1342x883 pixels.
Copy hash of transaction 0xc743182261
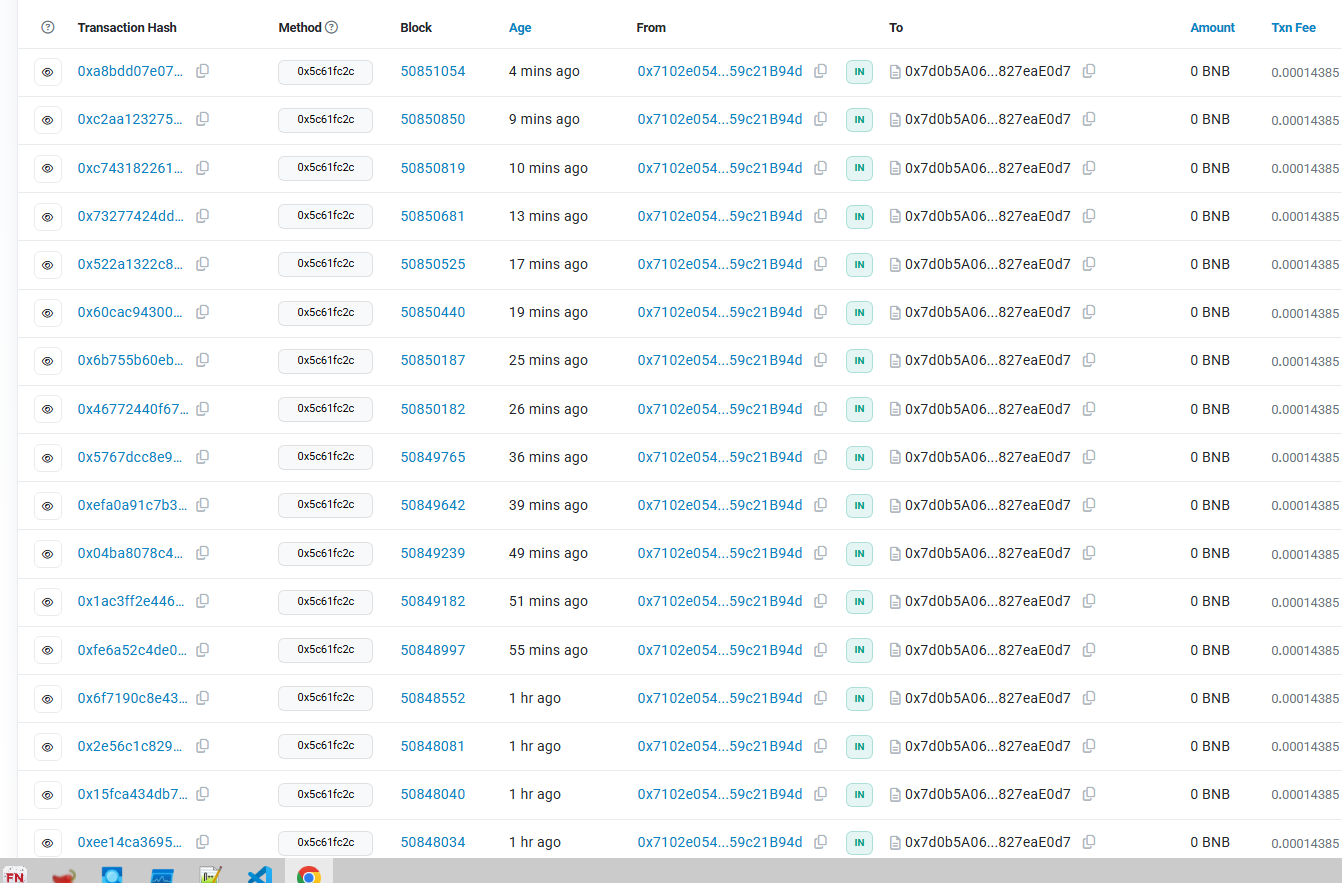click(203, 168)
